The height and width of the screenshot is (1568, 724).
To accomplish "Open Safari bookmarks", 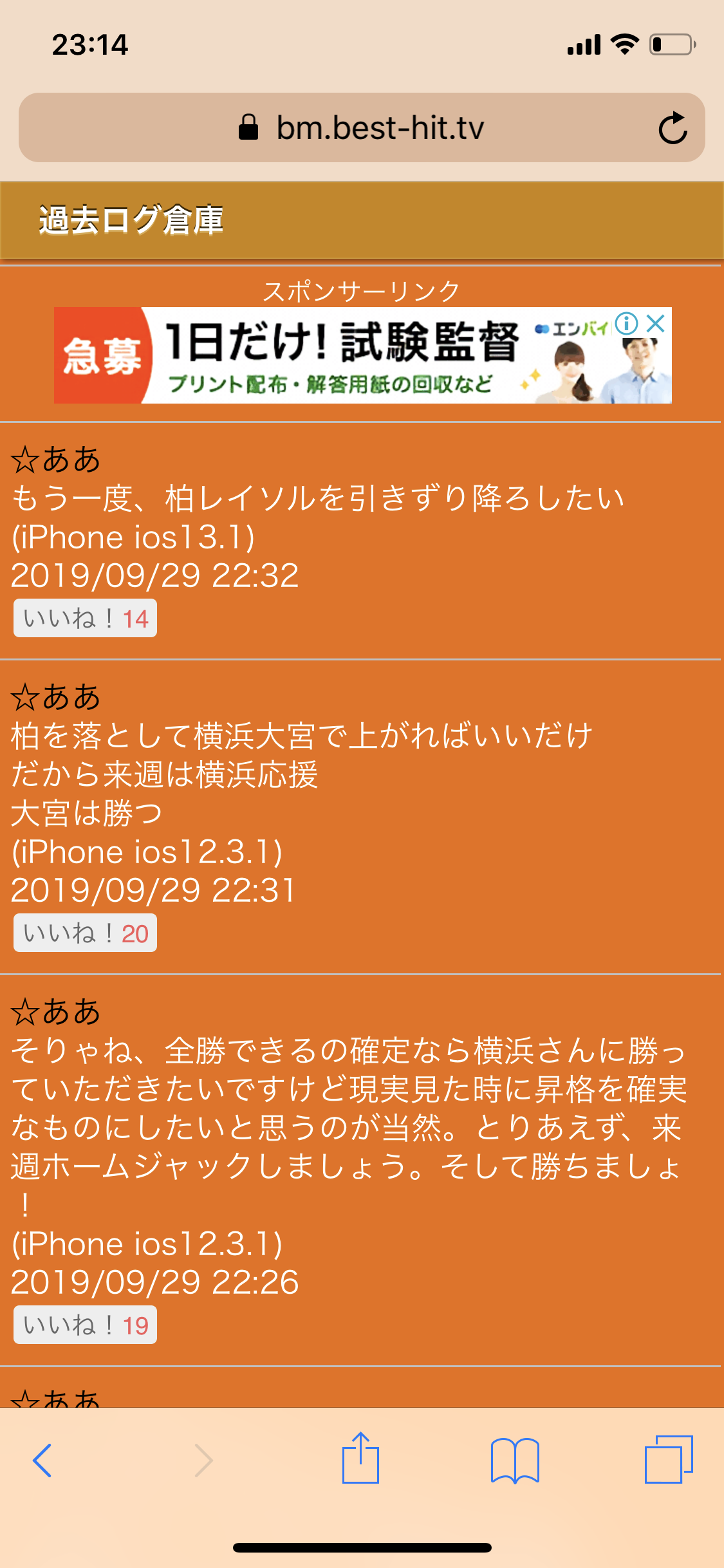I will click(514, 1460).
